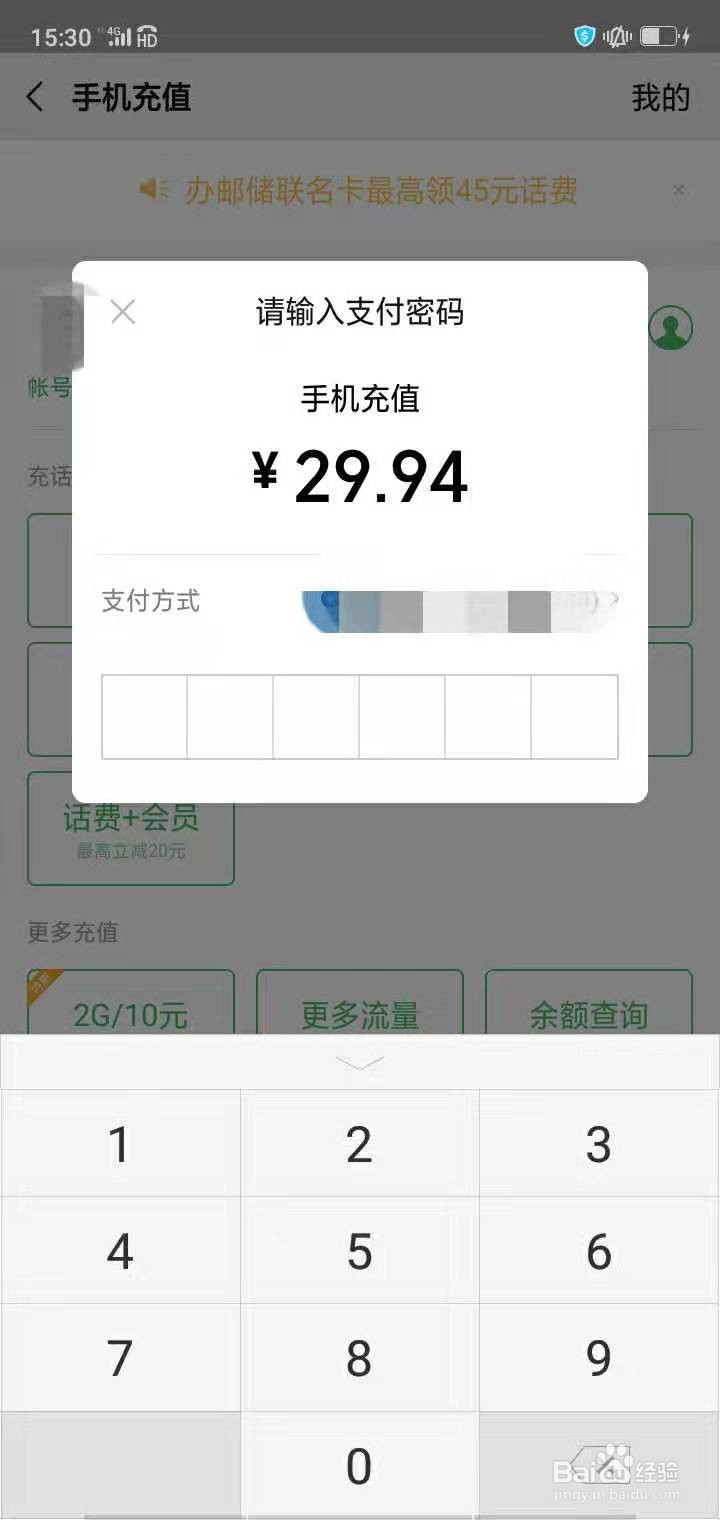Switch to 余额查询 option
720x1520 pixels.
[588, 1014]
